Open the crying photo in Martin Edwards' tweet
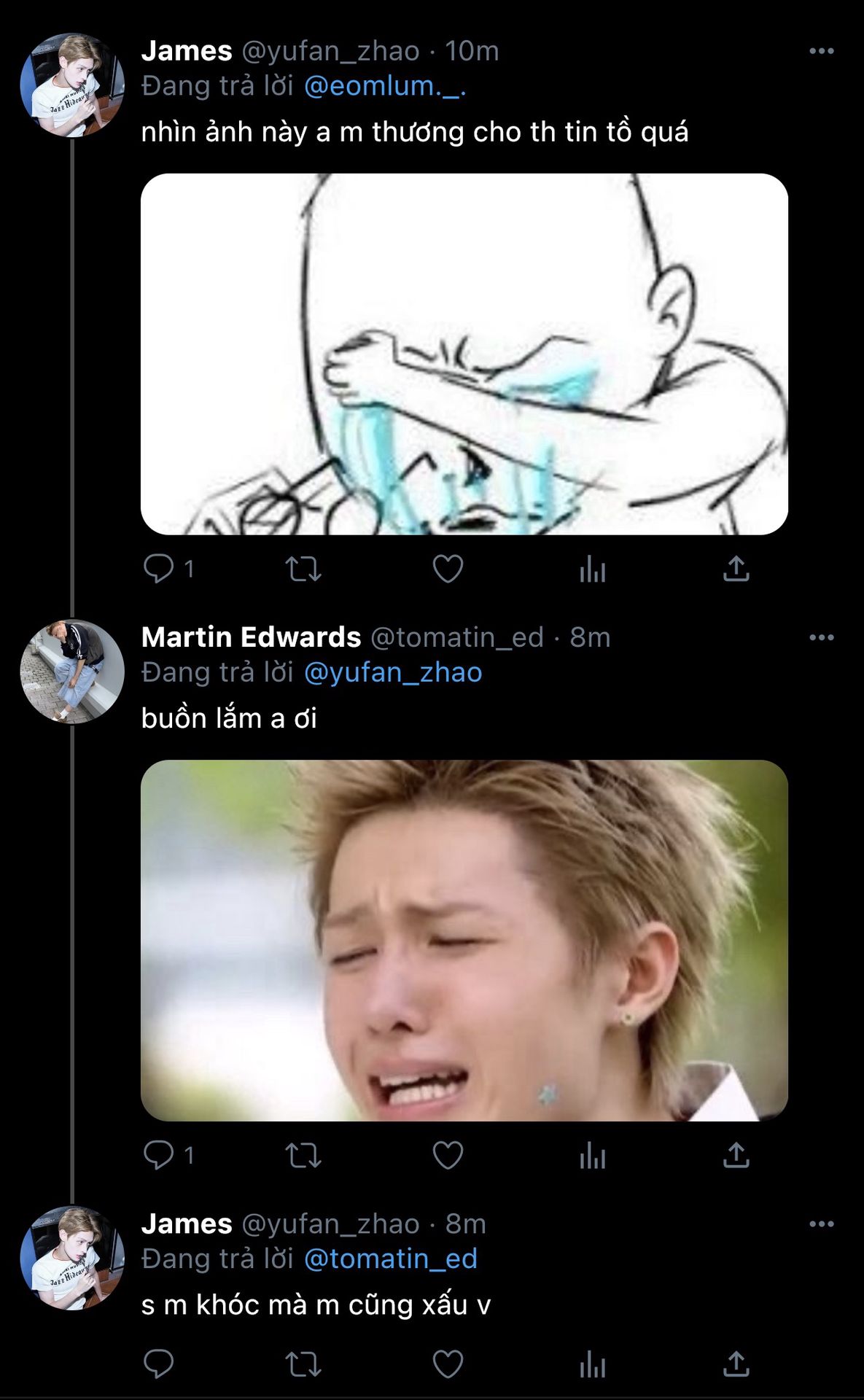This screenshot has width=864, height=1400. point(464,940)
